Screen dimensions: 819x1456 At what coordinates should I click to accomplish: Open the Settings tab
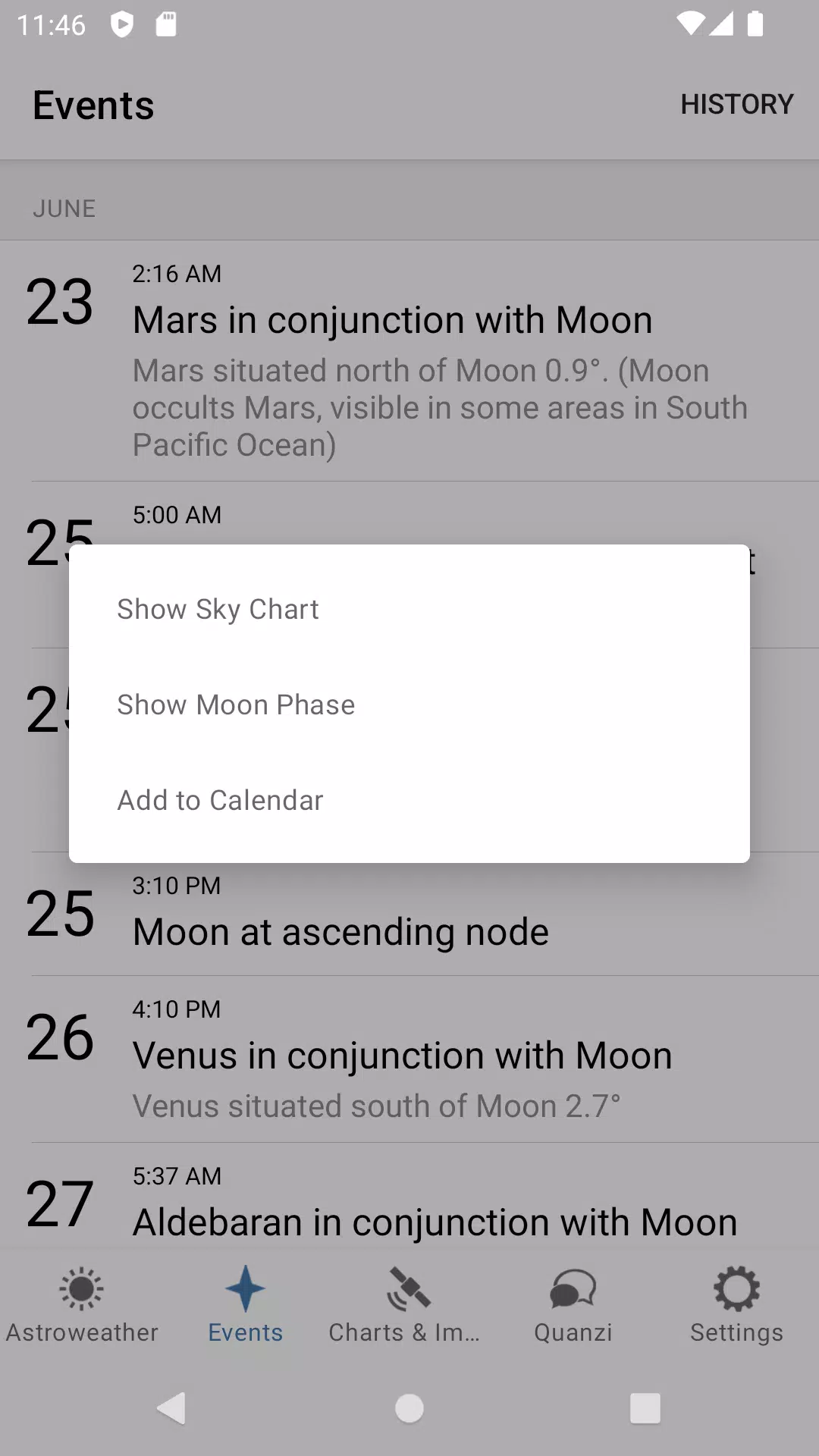(x=736, y=1305)
